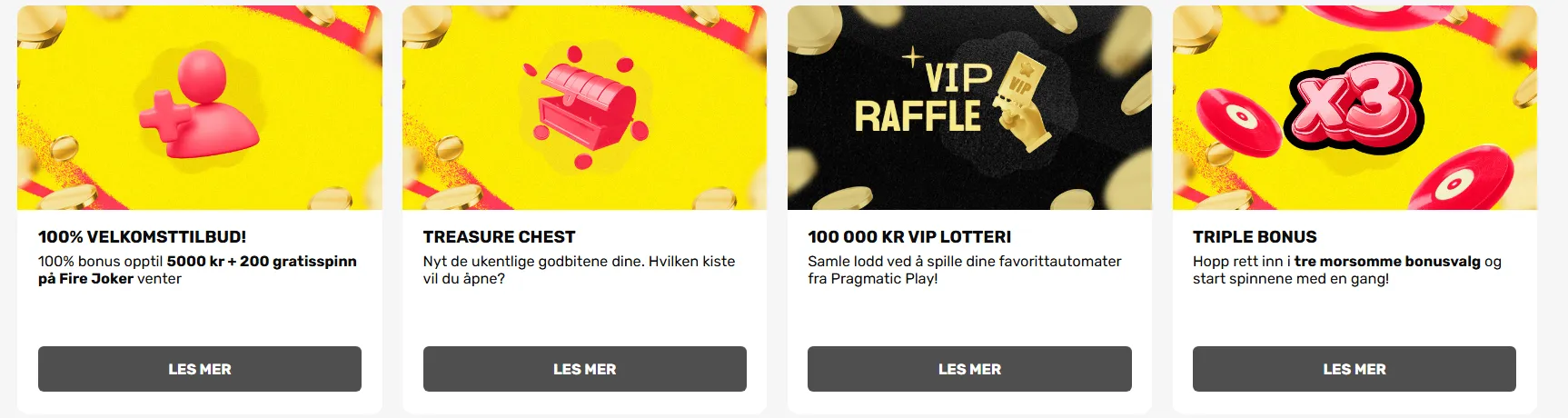Open the Treasure Chest promo image
The height and width of the screenshot is (418, 1568).
584,107
